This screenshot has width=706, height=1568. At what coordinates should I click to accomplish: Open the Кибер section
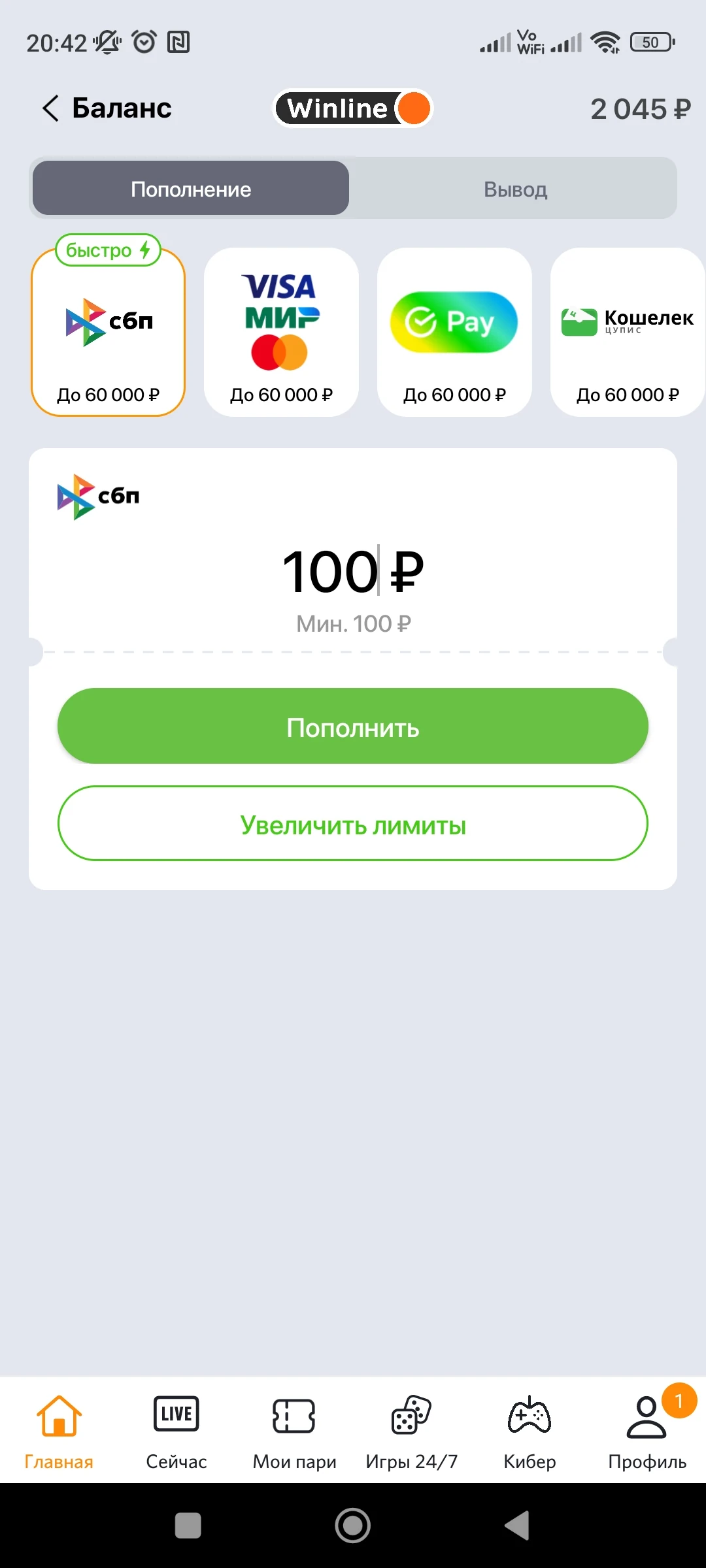point(529,1431)
